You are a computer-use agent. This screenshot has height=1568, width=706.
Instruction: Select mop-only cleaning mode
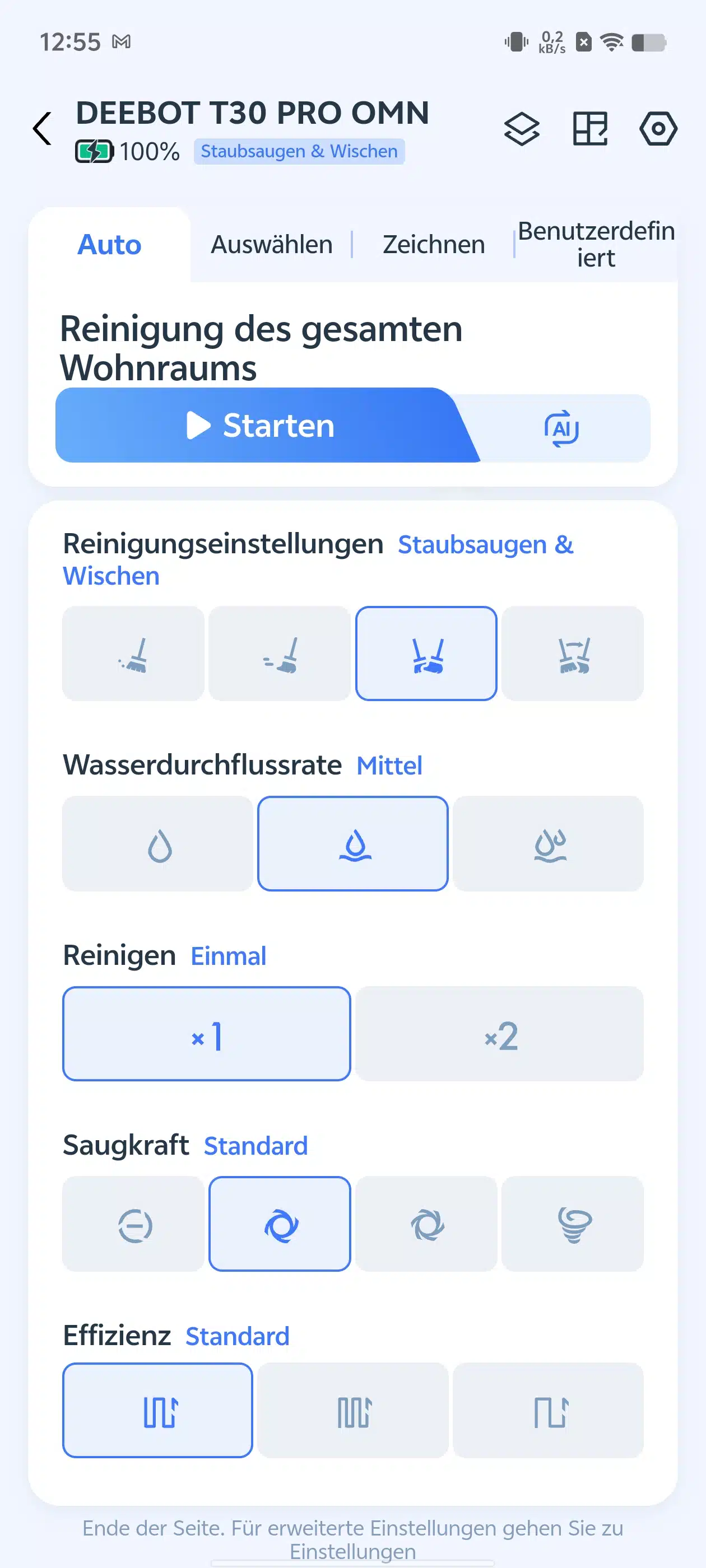click(280, 654)
